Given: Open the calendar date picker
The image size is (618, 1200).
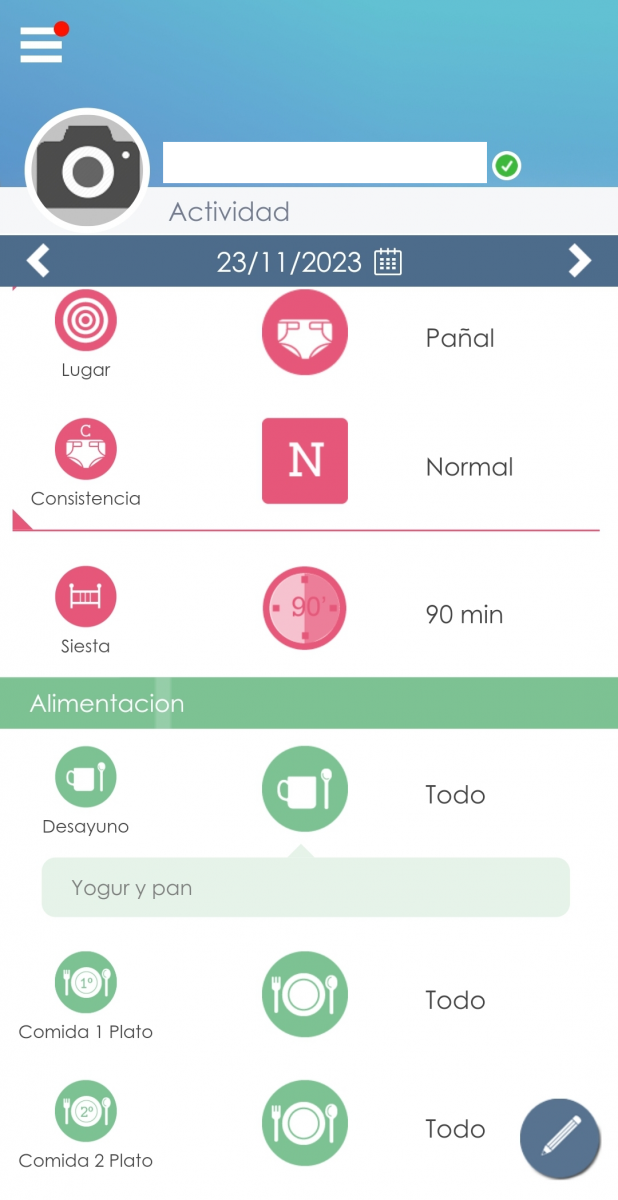Looking at the screenshot, I should coord(388,262).
